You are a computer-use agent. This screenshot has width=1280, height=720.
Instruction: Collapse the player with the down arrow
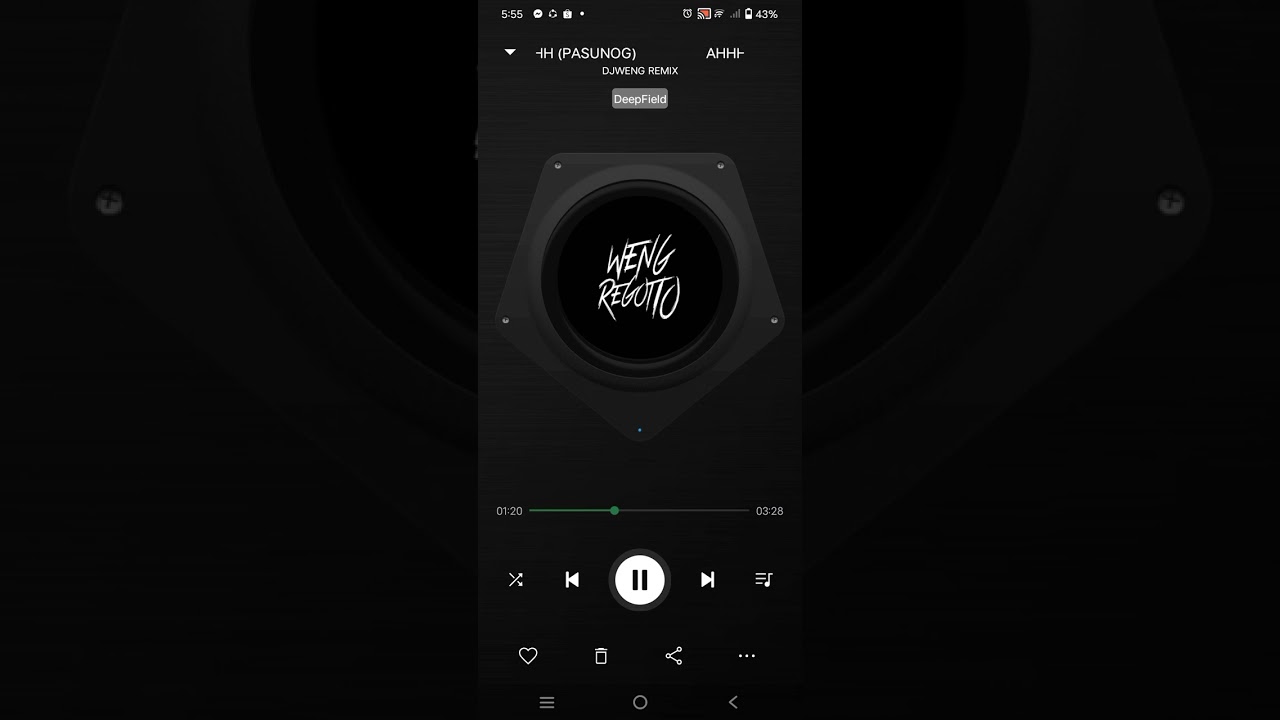click(510, 52)
